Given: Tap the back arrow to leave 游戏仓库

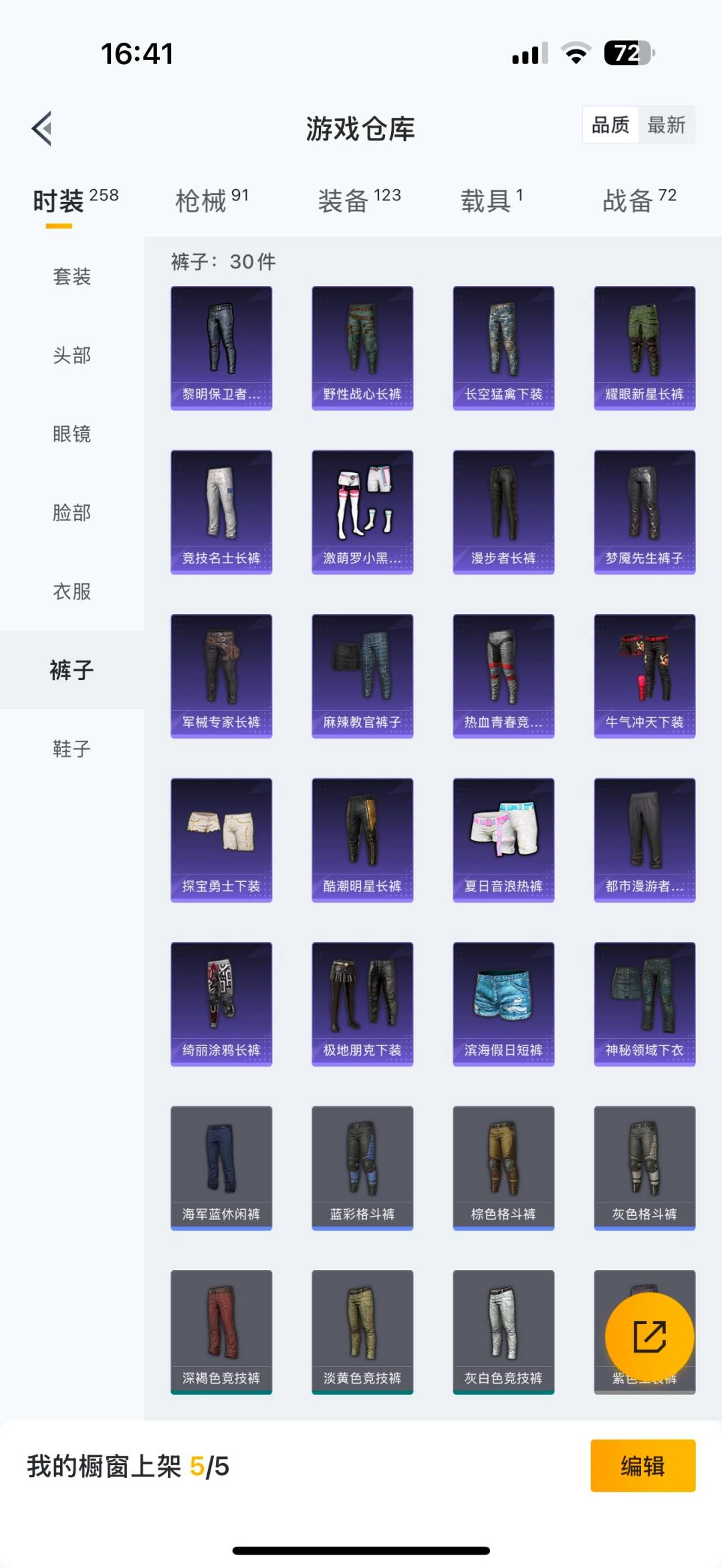Looking at the screenshot, I should [x=43, y=128].
